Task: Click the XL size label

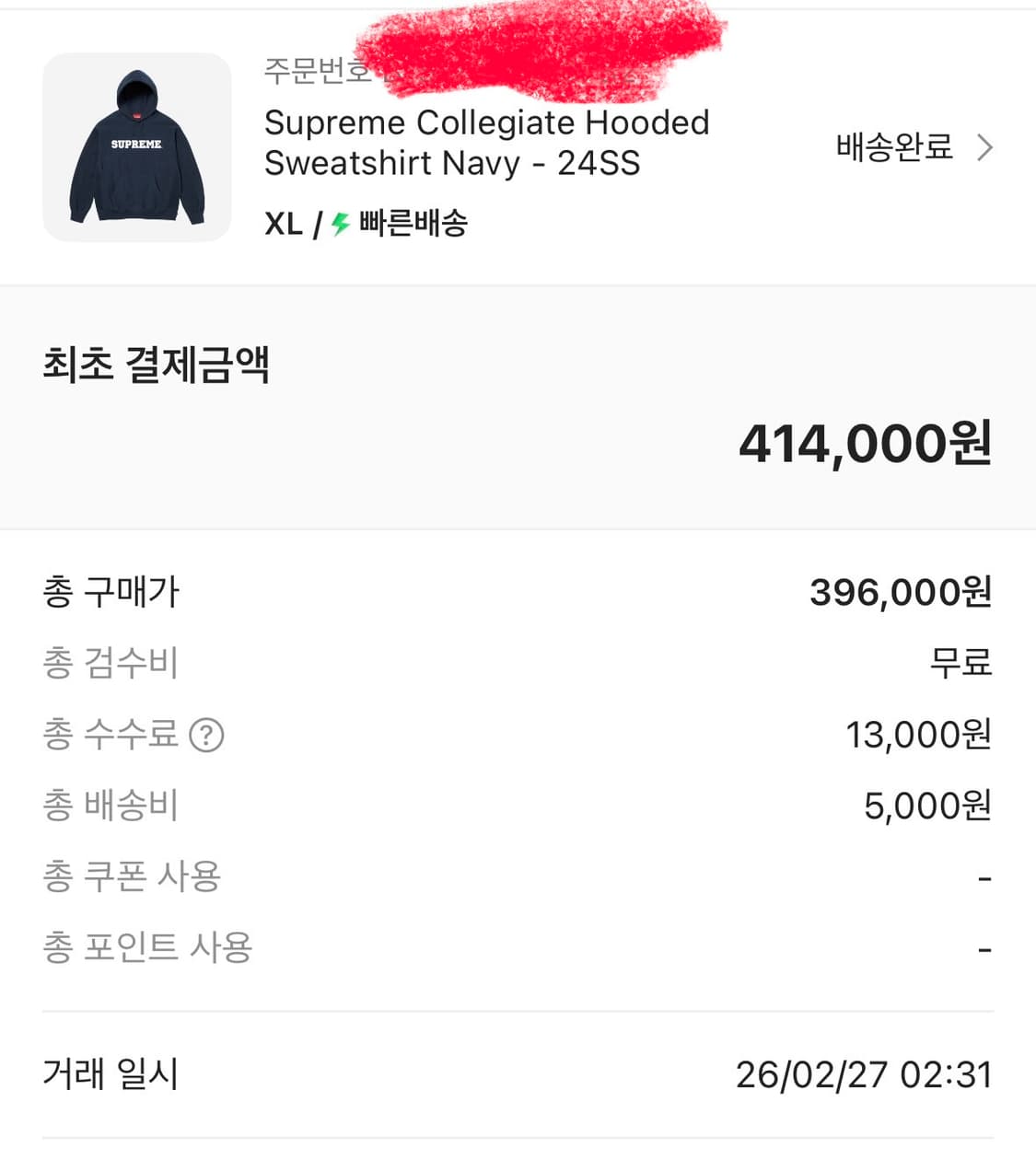Action: coord(284,222)
